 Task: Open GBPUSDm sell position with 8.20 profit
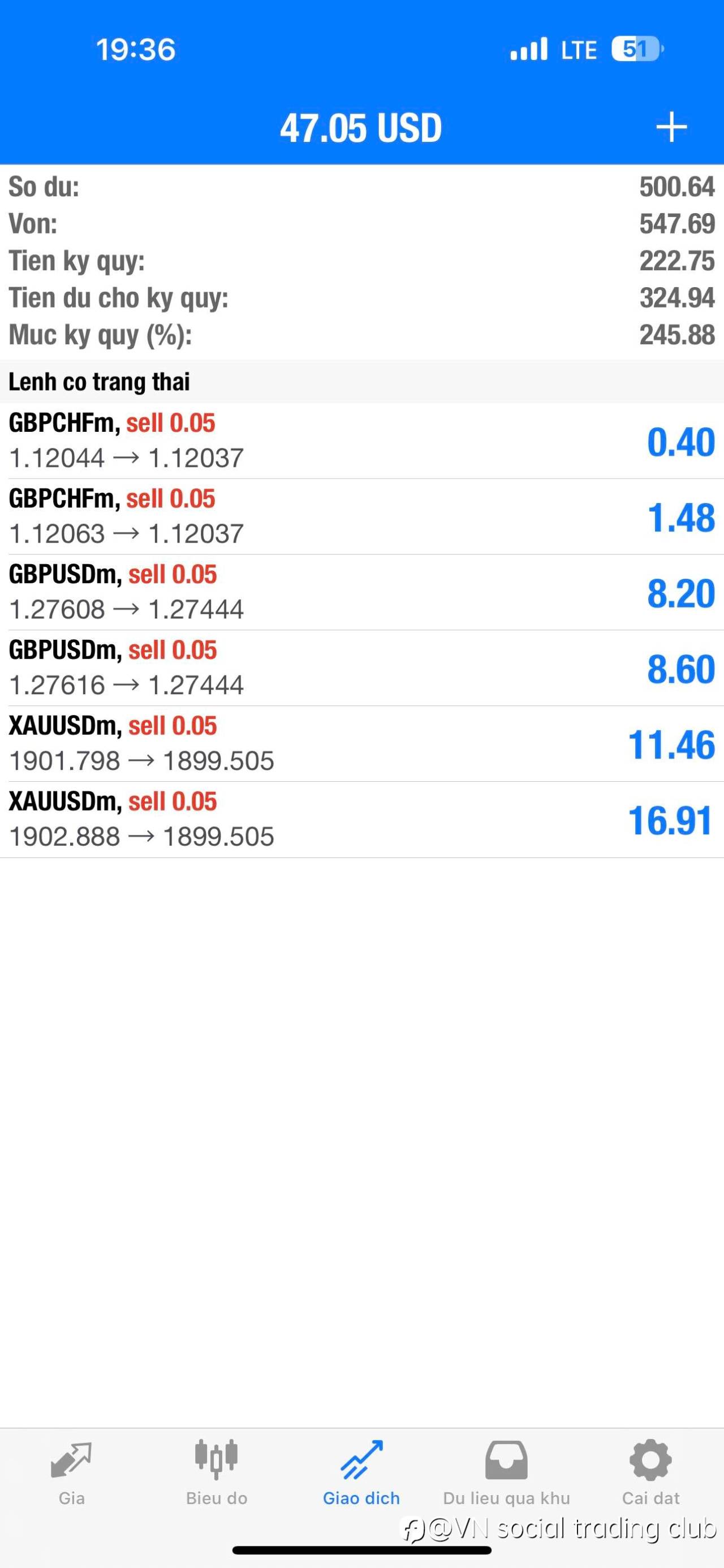pyautogui.click(x=361, y=592)
